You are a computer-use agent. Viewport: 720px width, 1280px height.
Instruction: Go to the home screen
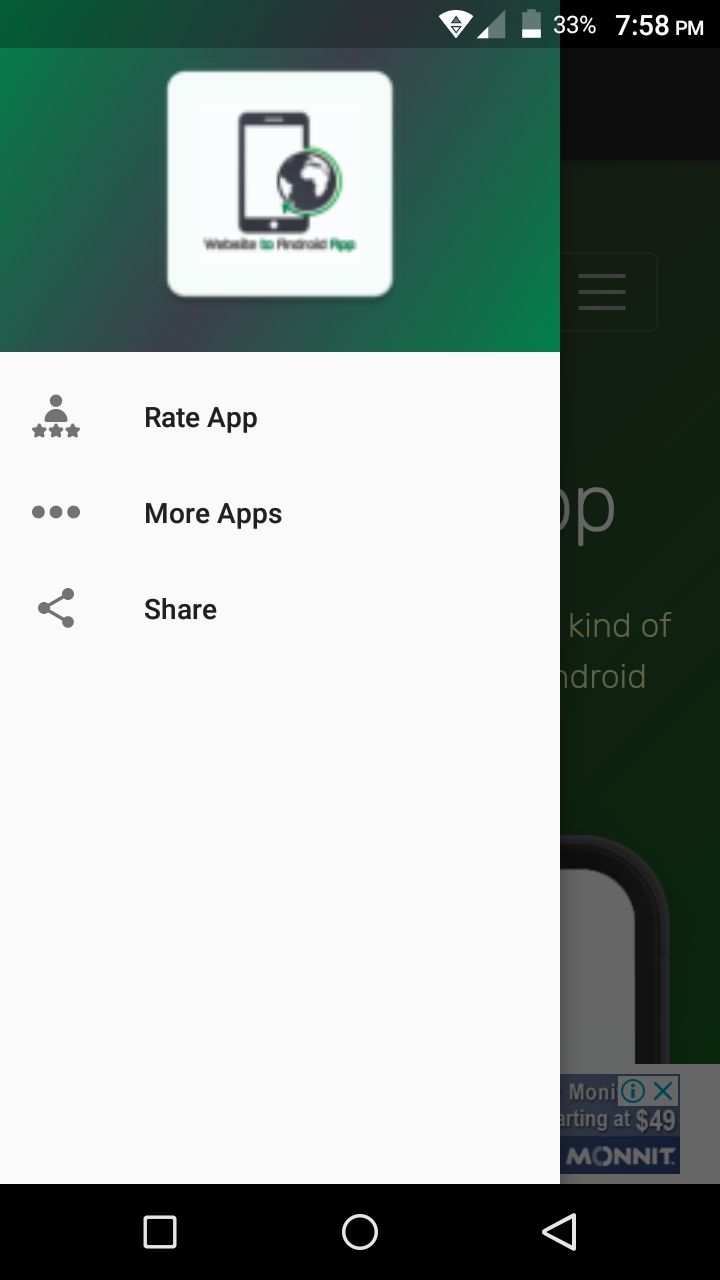coord(360,1232)
